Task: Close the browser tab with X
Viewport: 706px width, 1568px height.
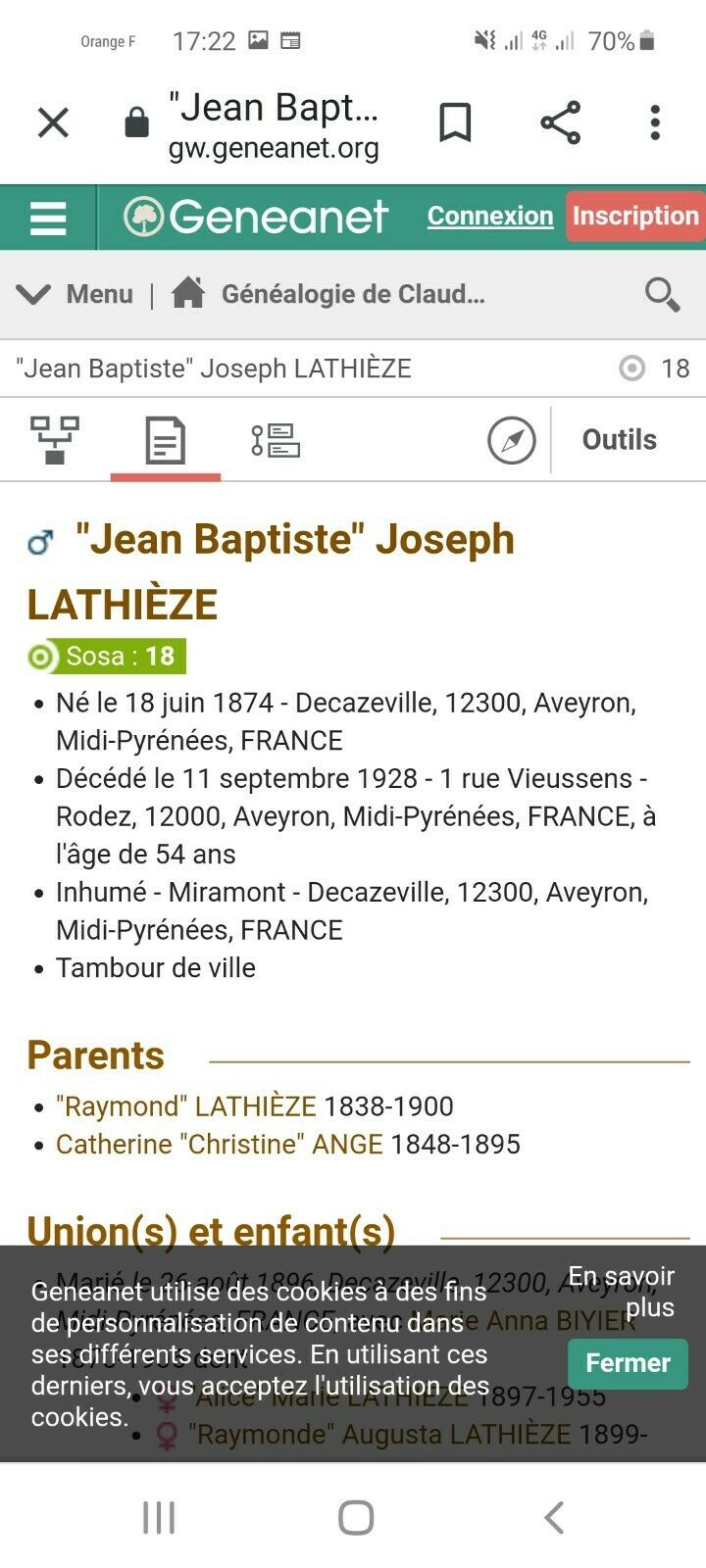Action: click(53, 123)
